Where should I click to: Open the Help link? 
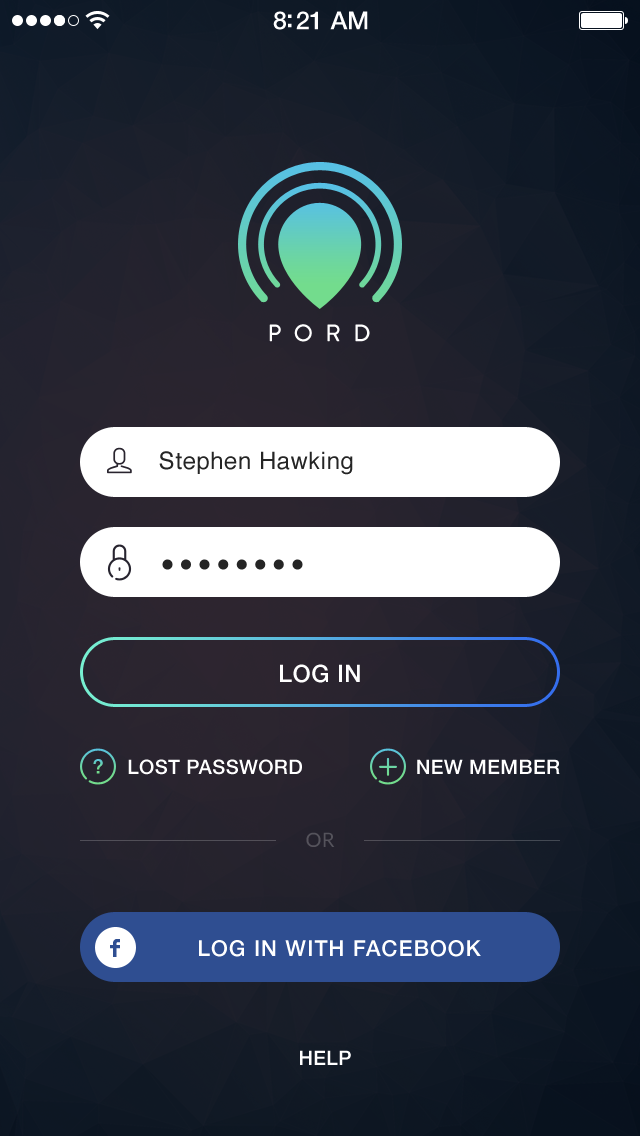tap(325, 1058)
